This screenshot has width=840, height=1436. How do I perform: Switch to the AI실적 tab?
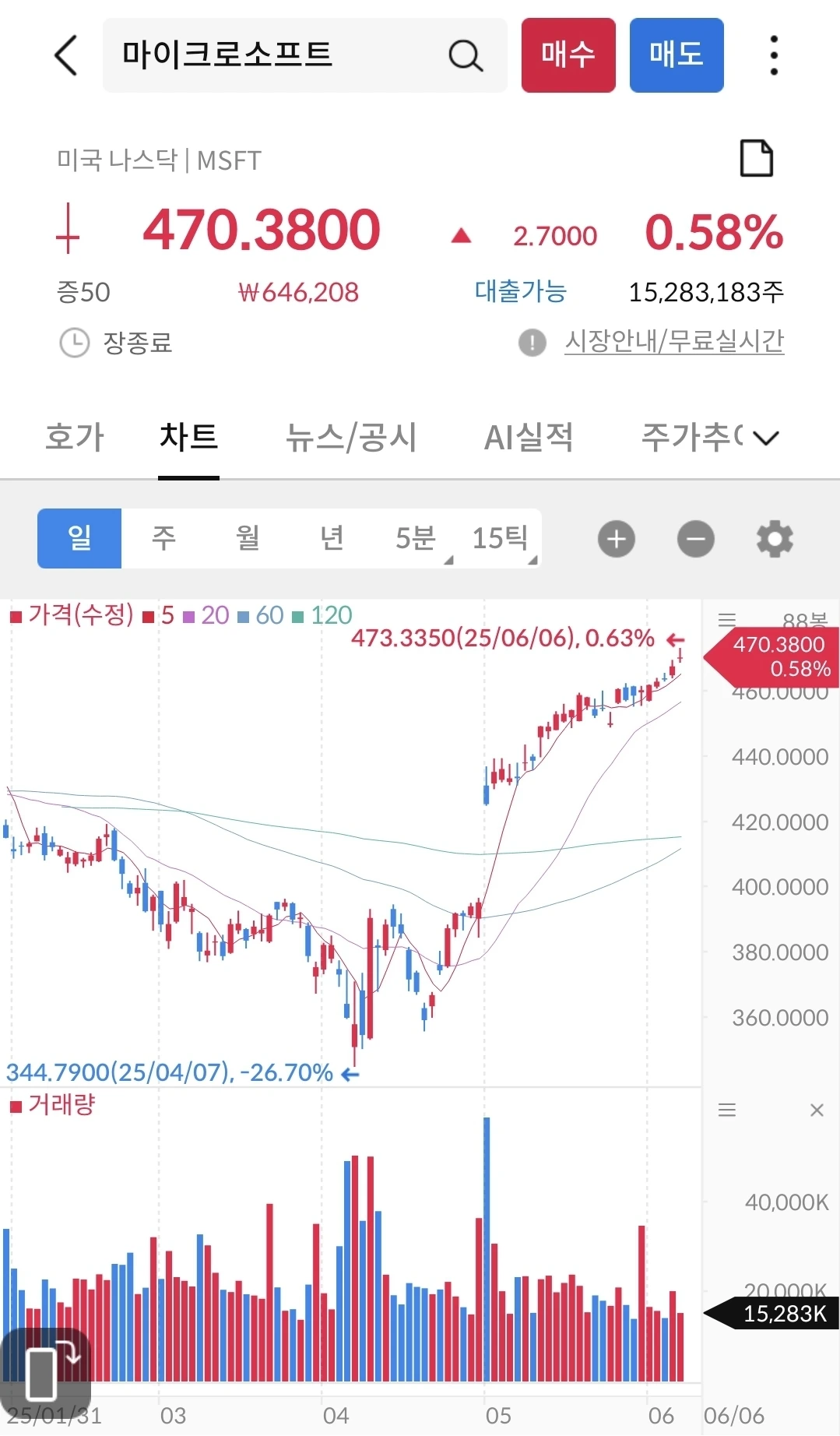(x=529, y=437)
